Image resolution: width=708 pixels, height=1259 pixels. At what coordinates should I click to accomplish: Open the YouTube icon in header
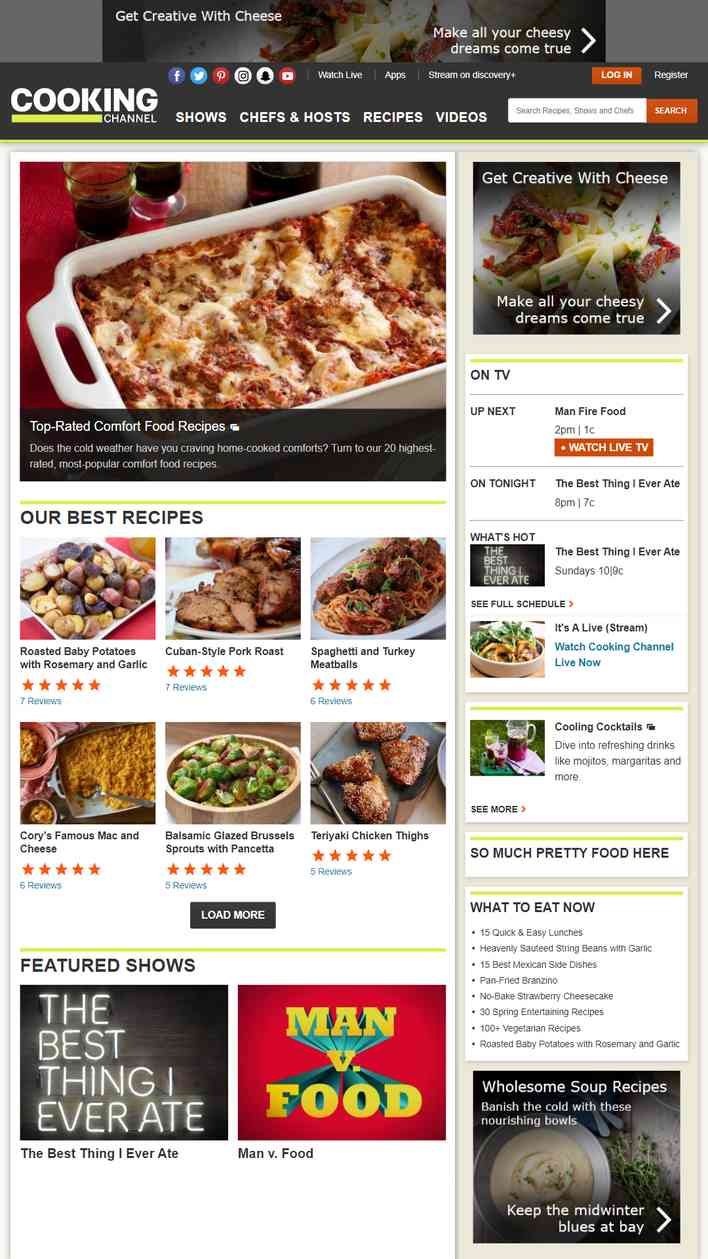(287, 75)
